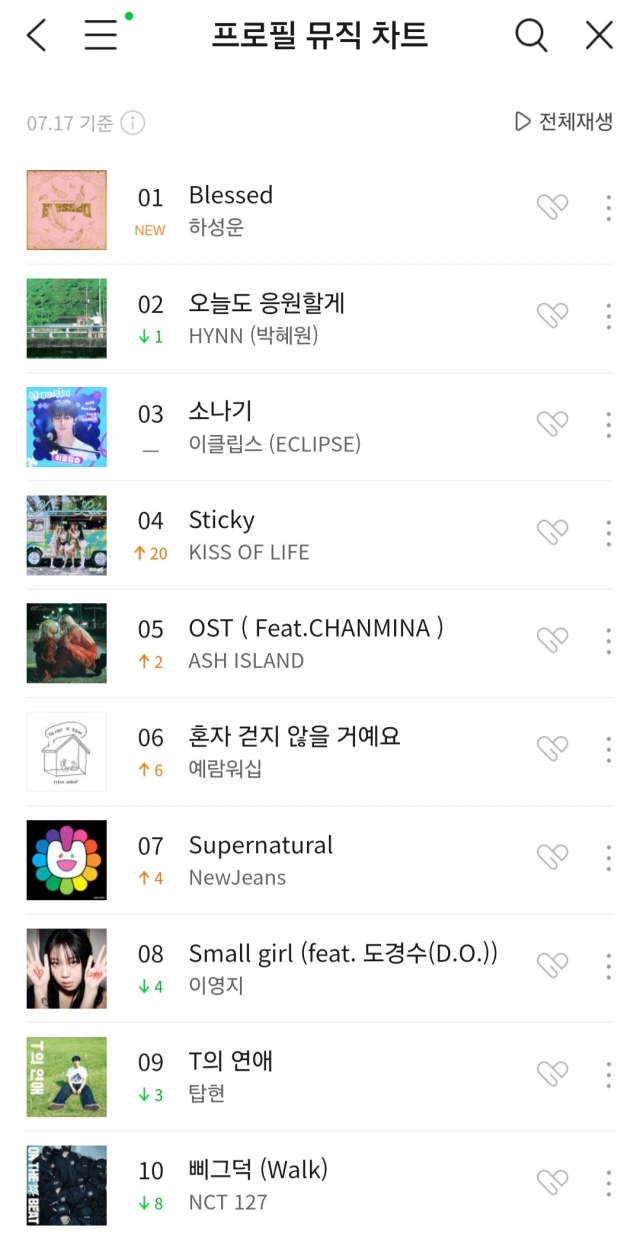The width and height of the screenshot is (640, 1236).
Task: Open more options for OST (Feat.CHANMINA)
Action: (608, 640)
